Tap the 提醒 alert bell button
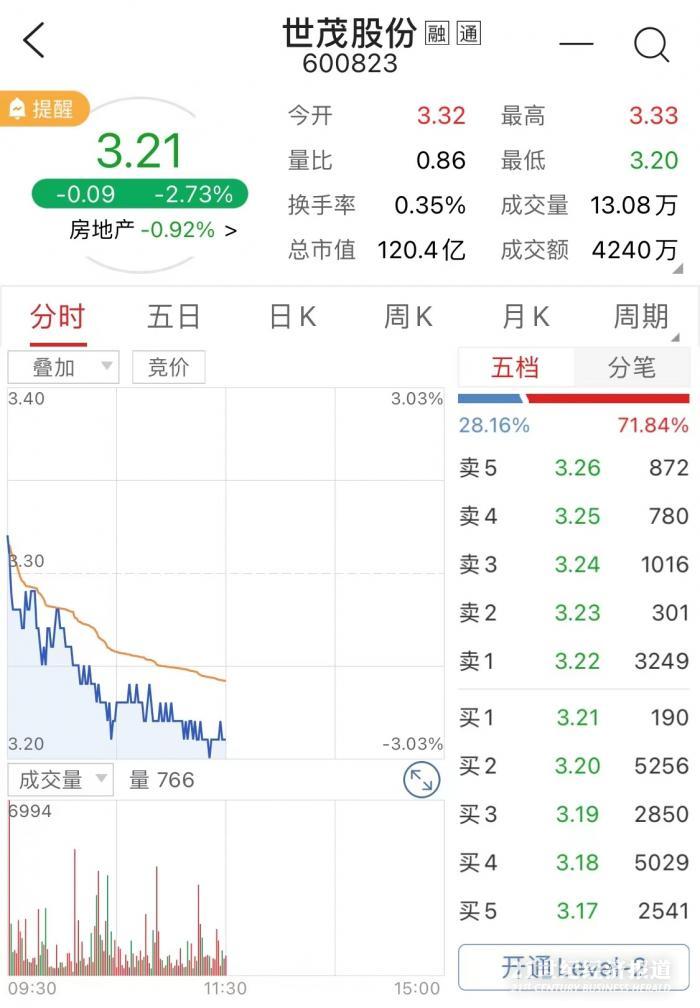This screenshot has height=1008, width=700. (44, 109)
